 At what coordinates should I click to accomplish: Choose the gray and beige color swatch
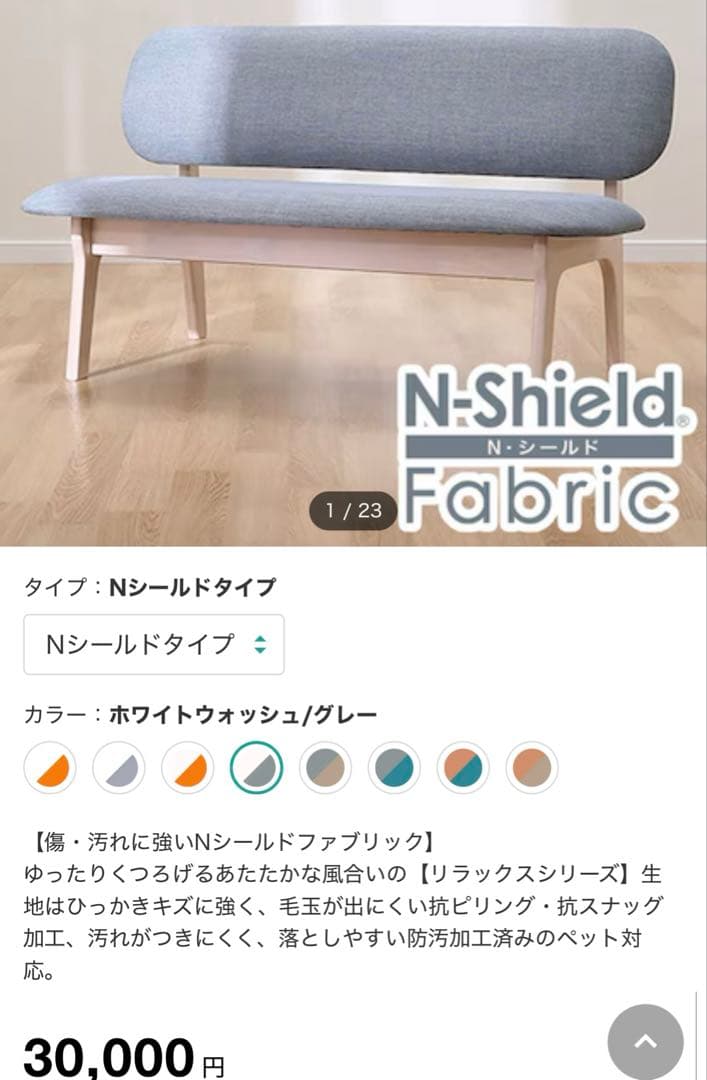tap(326, 769)
